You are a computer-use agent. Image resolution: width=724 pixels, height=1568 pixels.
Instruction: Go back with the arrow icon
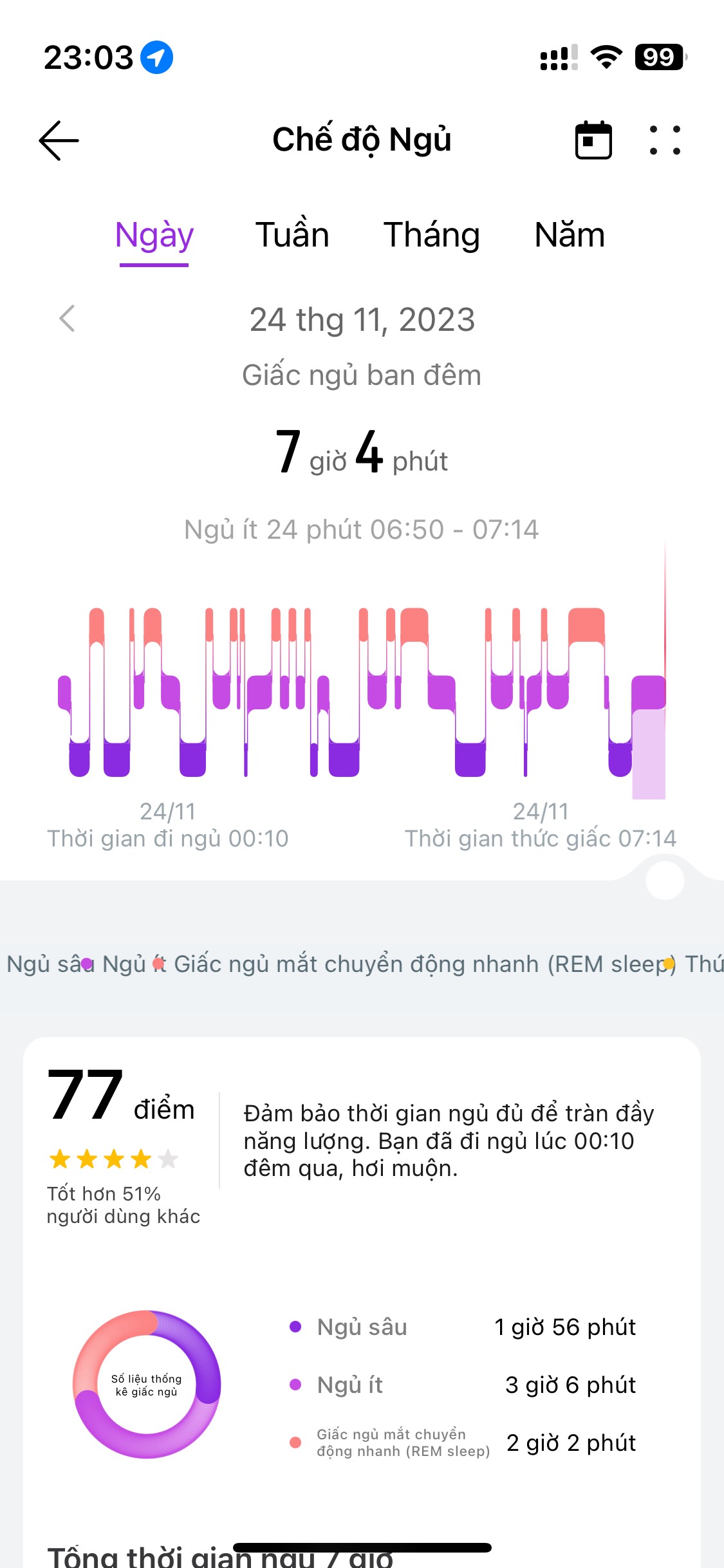click(59, 140)
